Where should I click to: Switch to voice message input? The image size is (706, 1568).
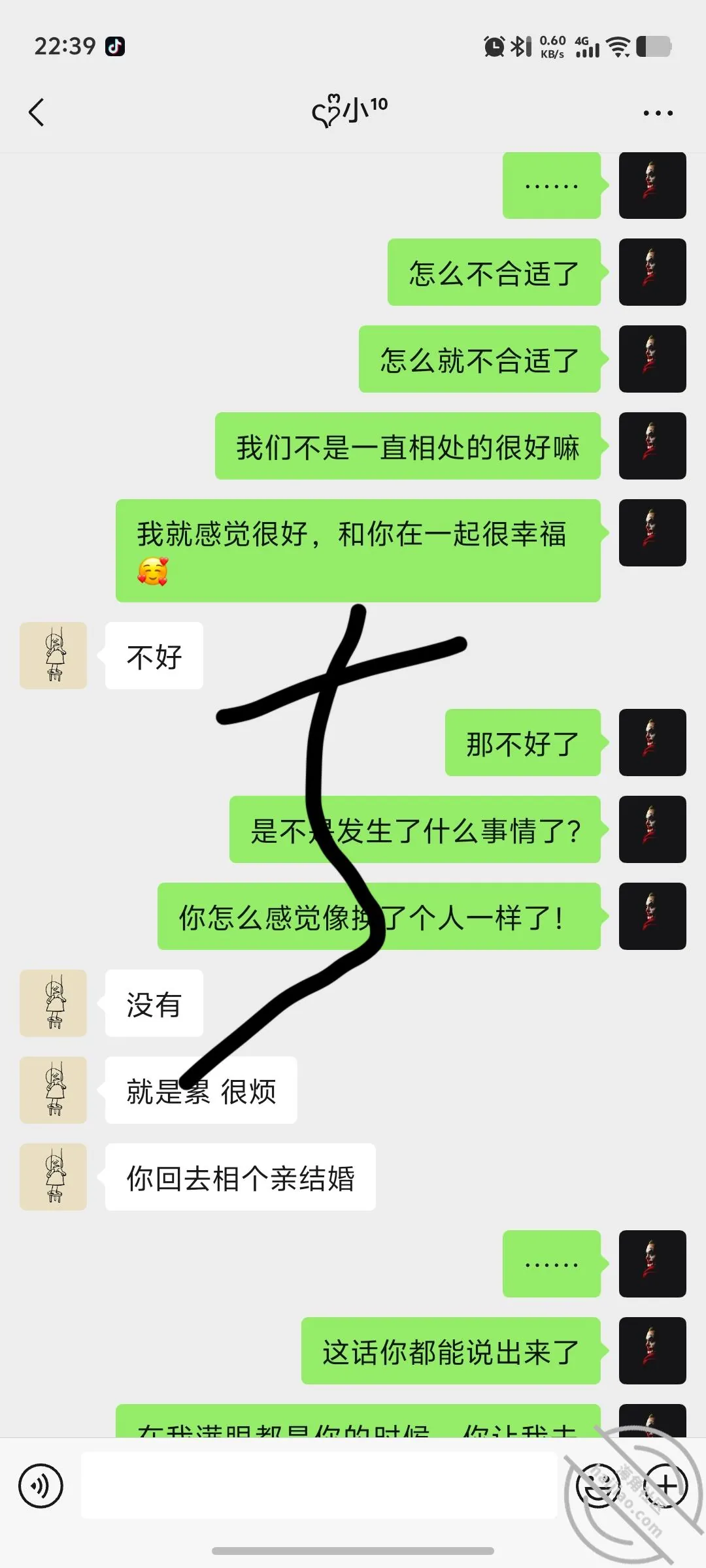tap(41, 1486)
